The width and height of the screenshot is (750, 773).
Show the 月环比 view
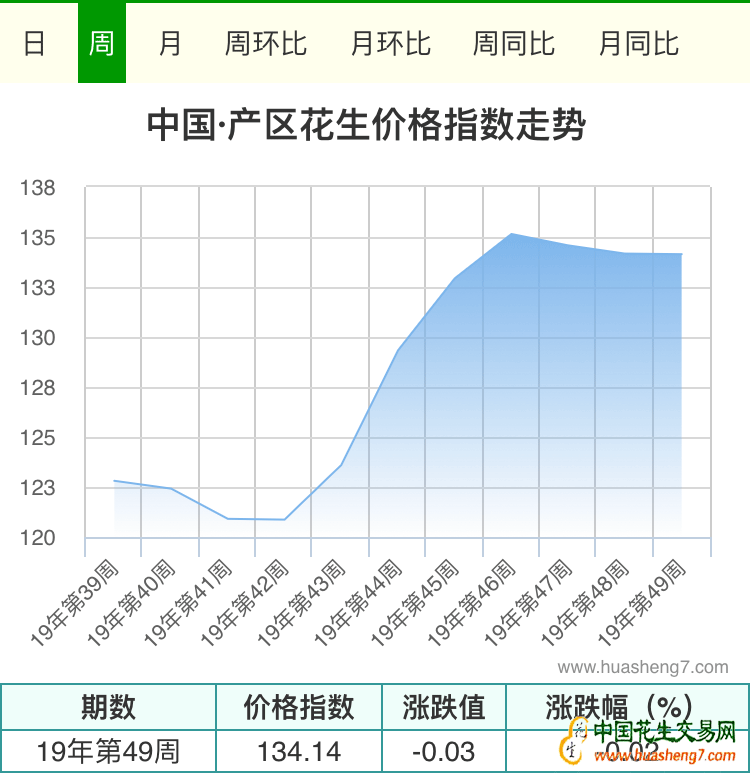[x=391, y=44]
